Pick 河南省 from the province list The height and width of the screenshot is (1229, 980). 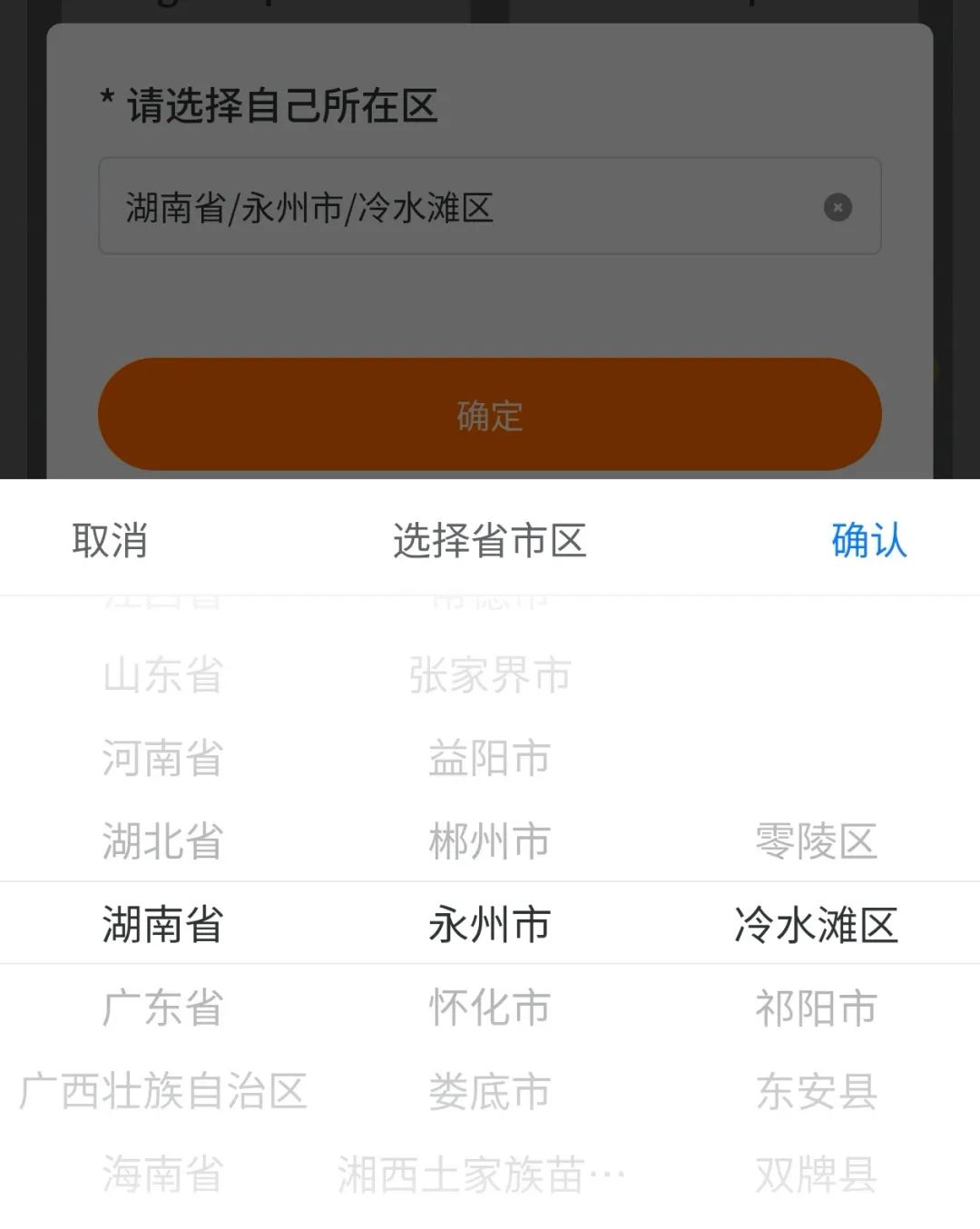point(162,758)
